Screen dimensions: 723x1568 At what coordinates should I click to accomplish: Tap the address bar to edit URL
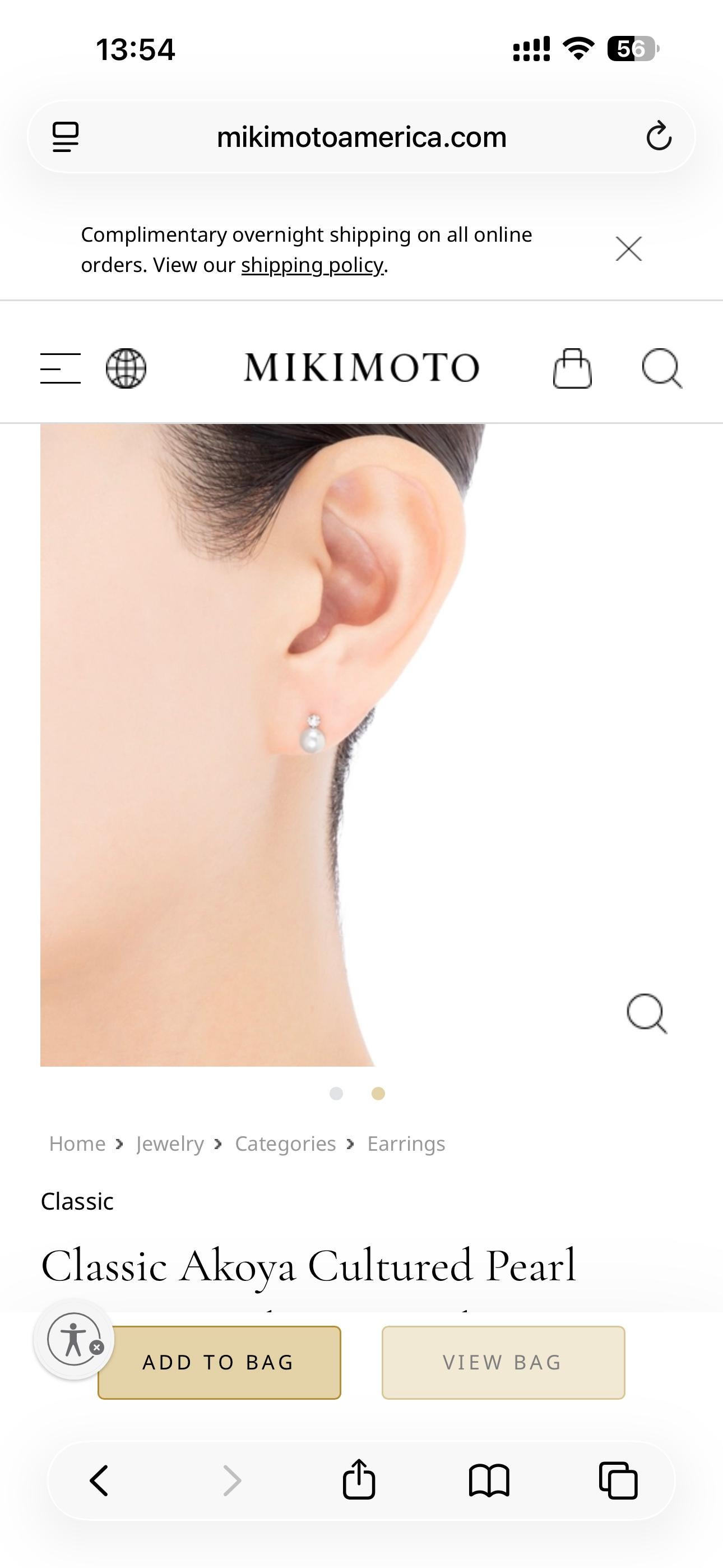tap(361, 137)
